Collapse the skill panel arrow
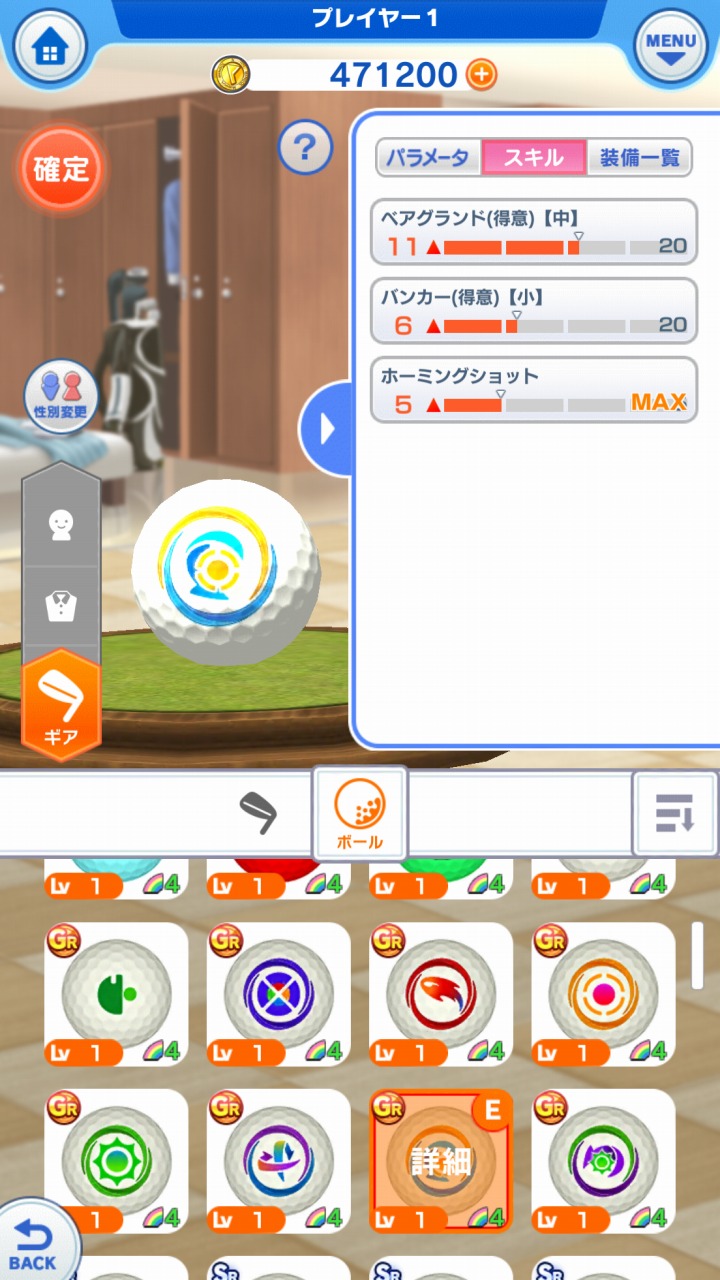The width and height of the screenshot is (720, 1280). pos(326,428)
